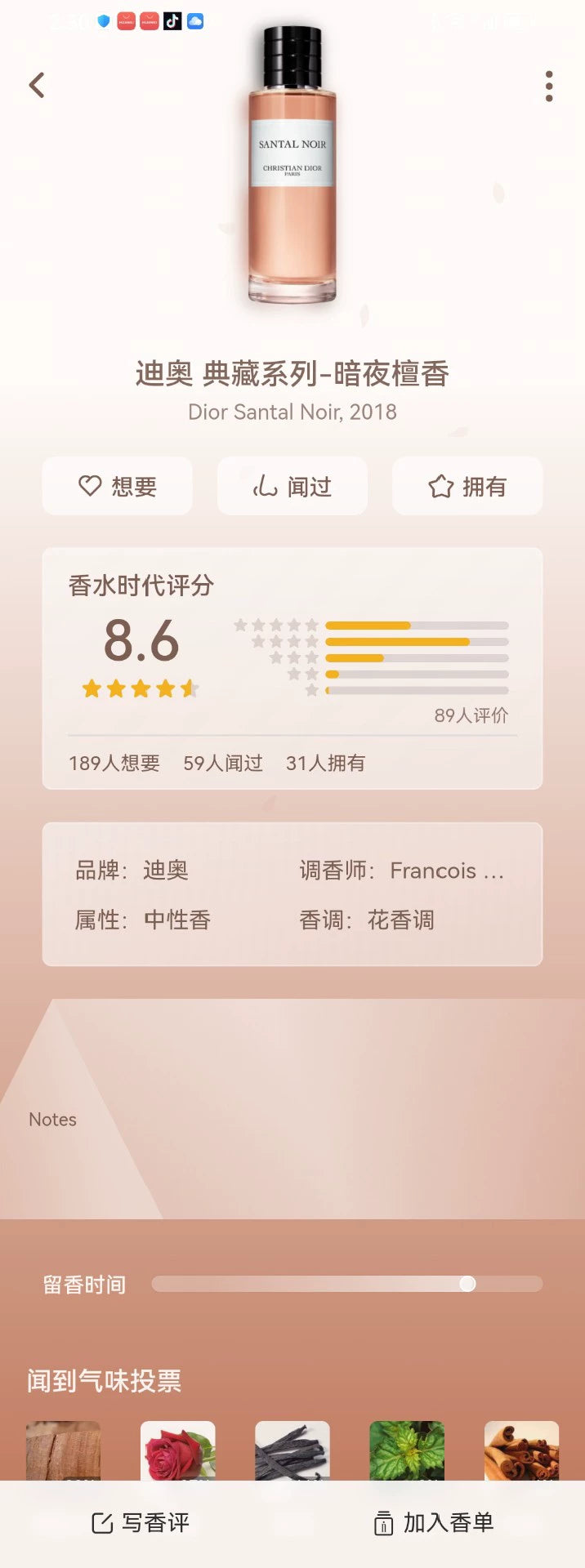
Task: Vote for the vanilla pods scent note
Action: (x=292, y=1452)
